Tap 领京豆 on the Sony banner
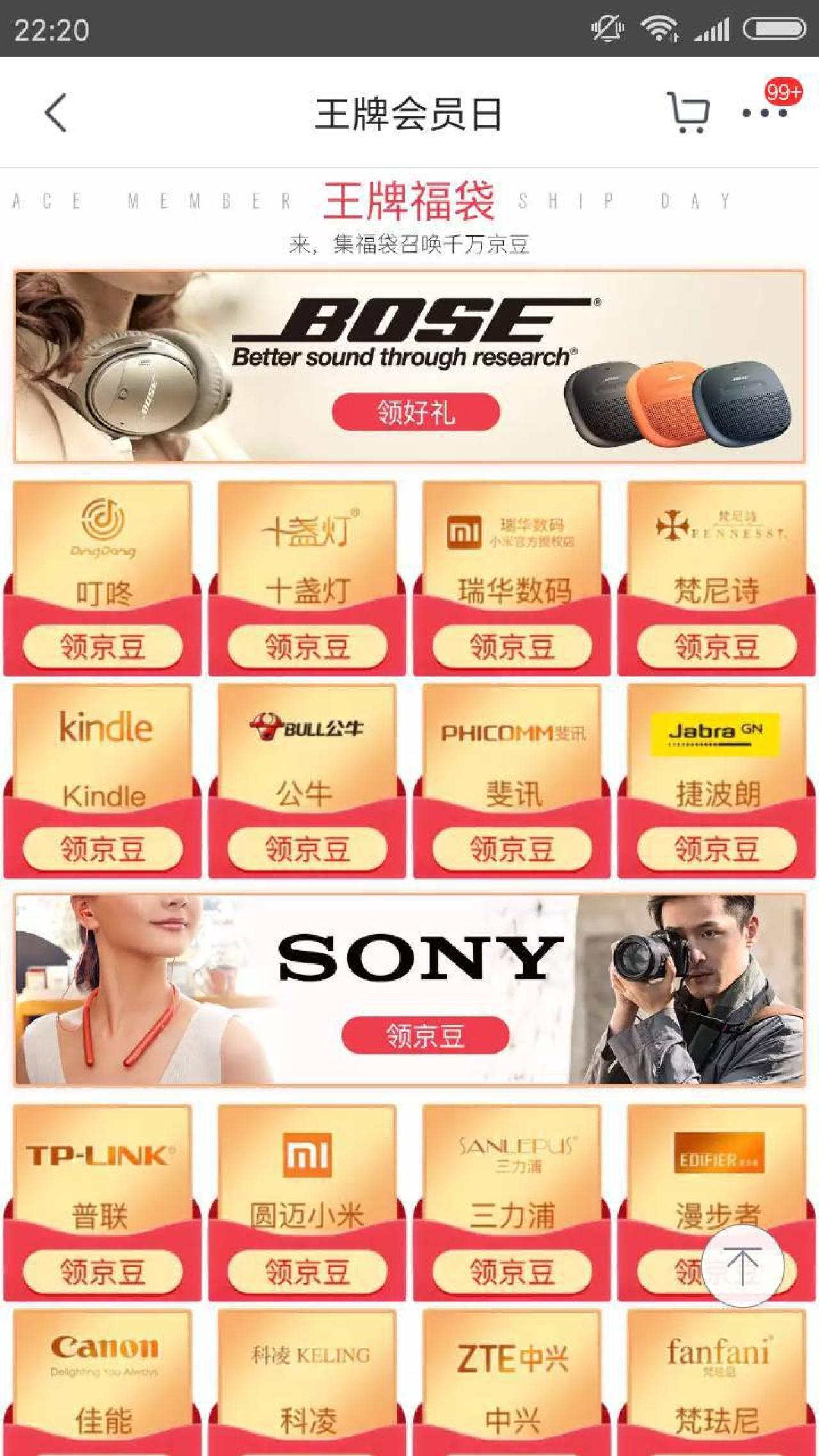 coord(425,1035)
